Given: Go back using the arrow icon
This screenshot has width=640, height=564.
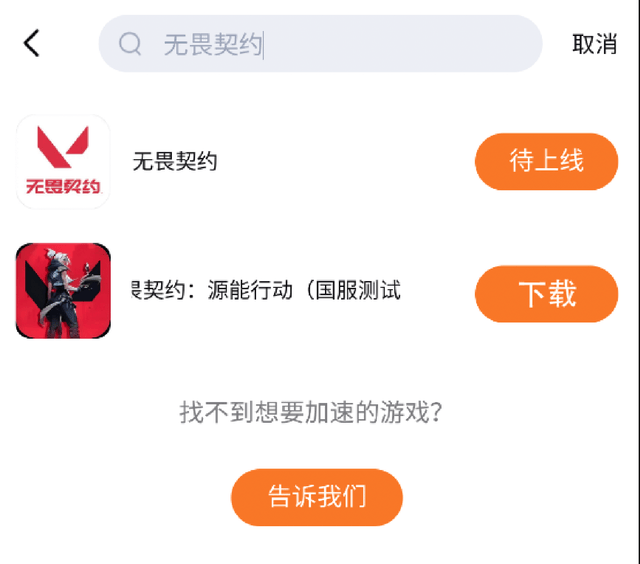Looking at the screenshot, I should (32, 43).
